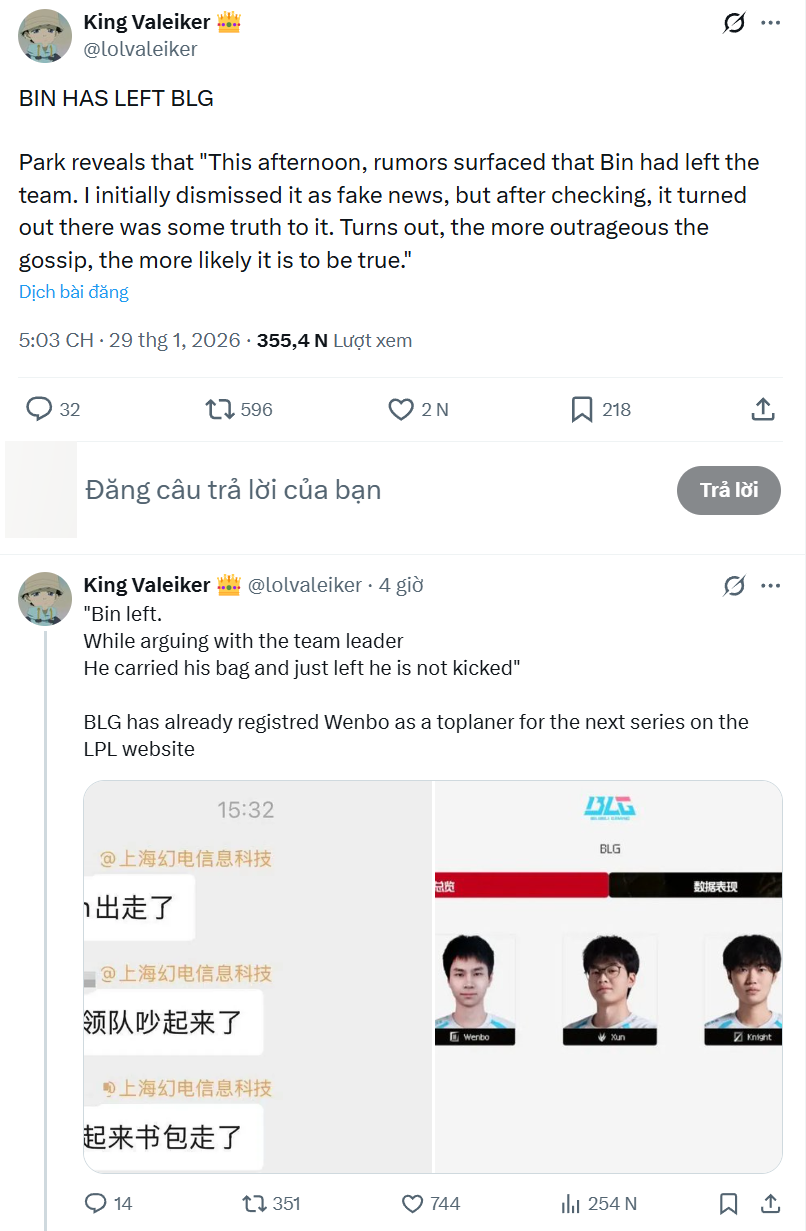Screen dimensions: 806x1231
Task: Open King Valeiker's profile from main post avatar
Action: 45,35
